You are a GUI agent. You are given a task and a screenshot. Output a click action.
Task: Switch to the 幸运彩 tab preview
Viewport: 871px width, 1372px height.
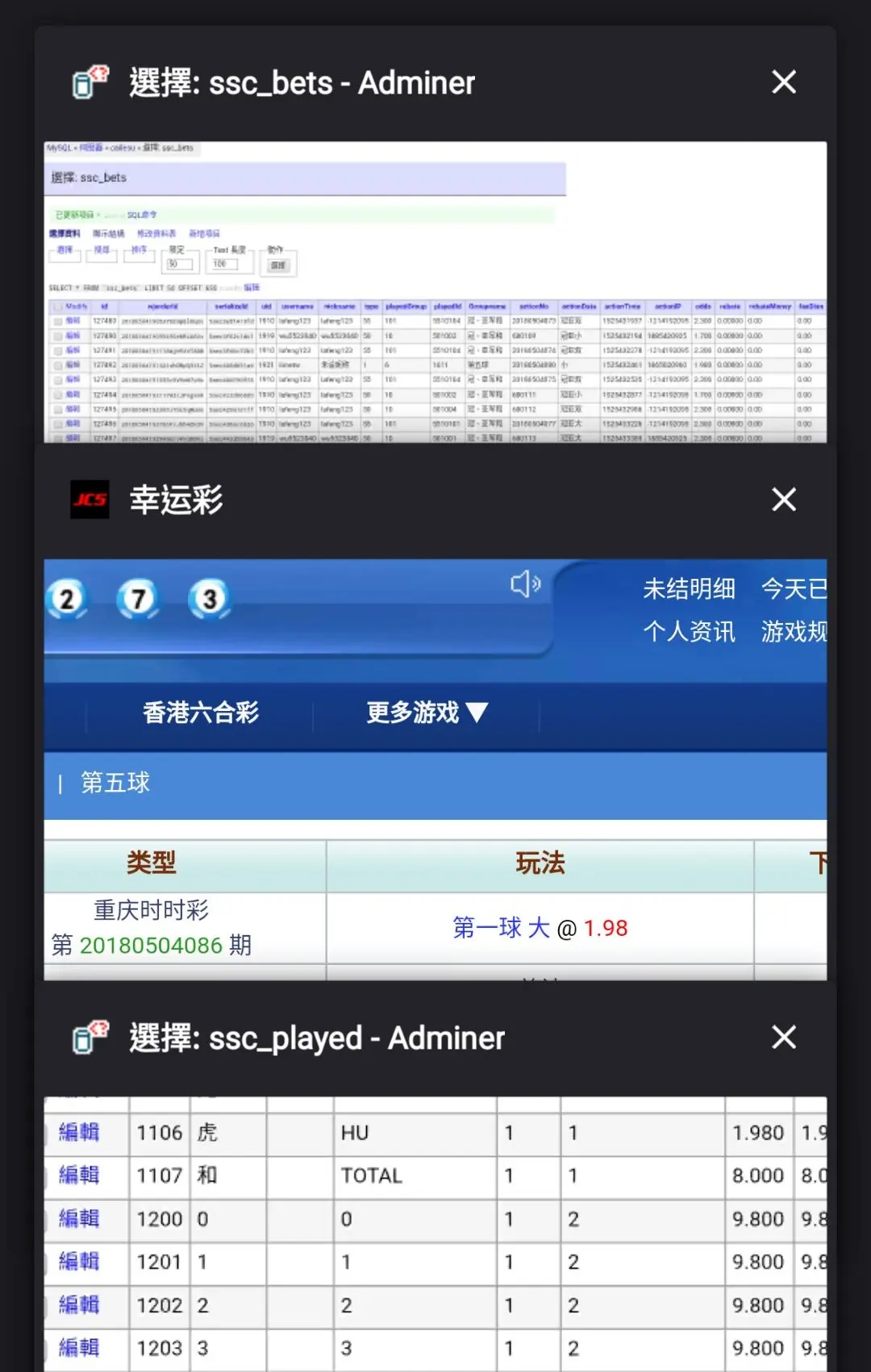(x=435, y=770)
